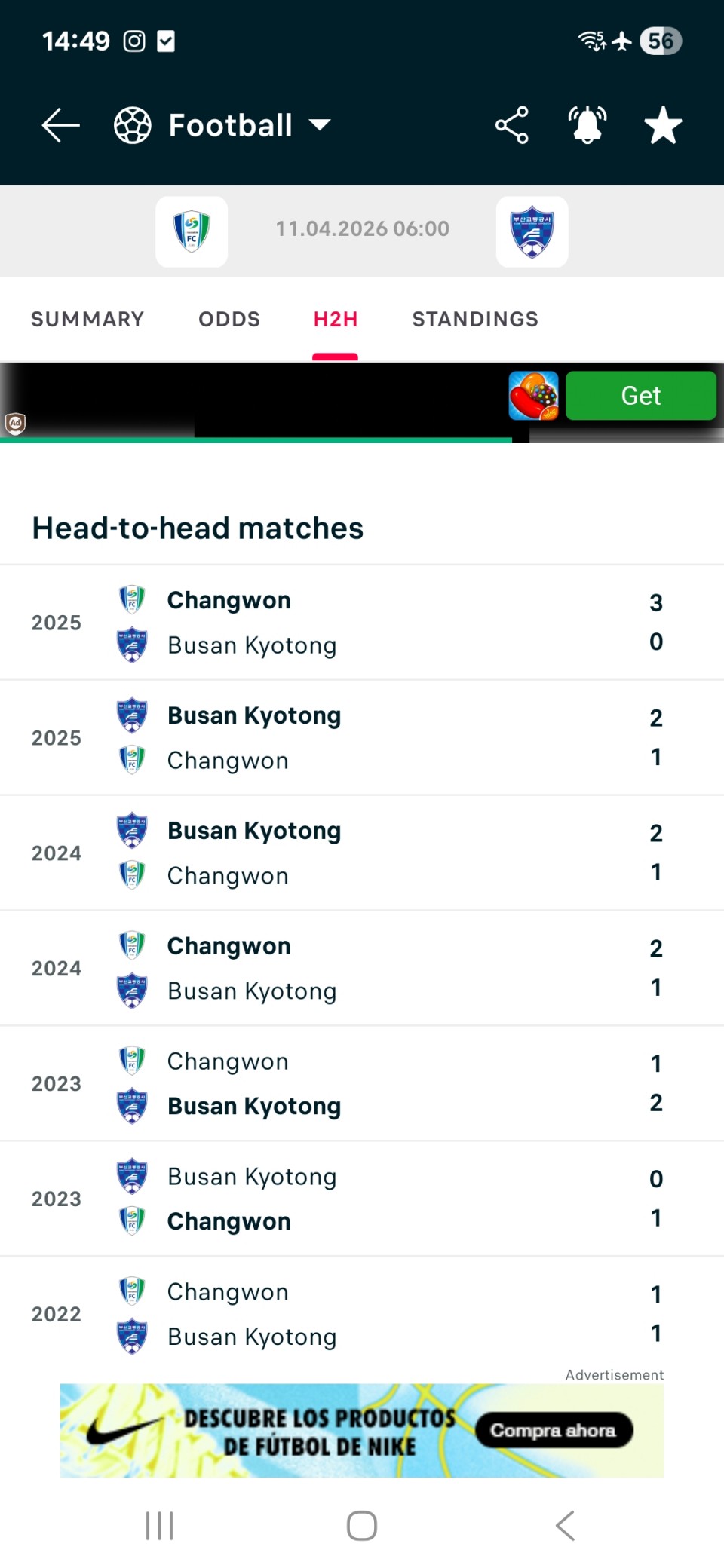724x1568 pixels.
Task: Open 2023 match Busan Kyotong 0-1 Changwon
Action: coord(362,1199)
